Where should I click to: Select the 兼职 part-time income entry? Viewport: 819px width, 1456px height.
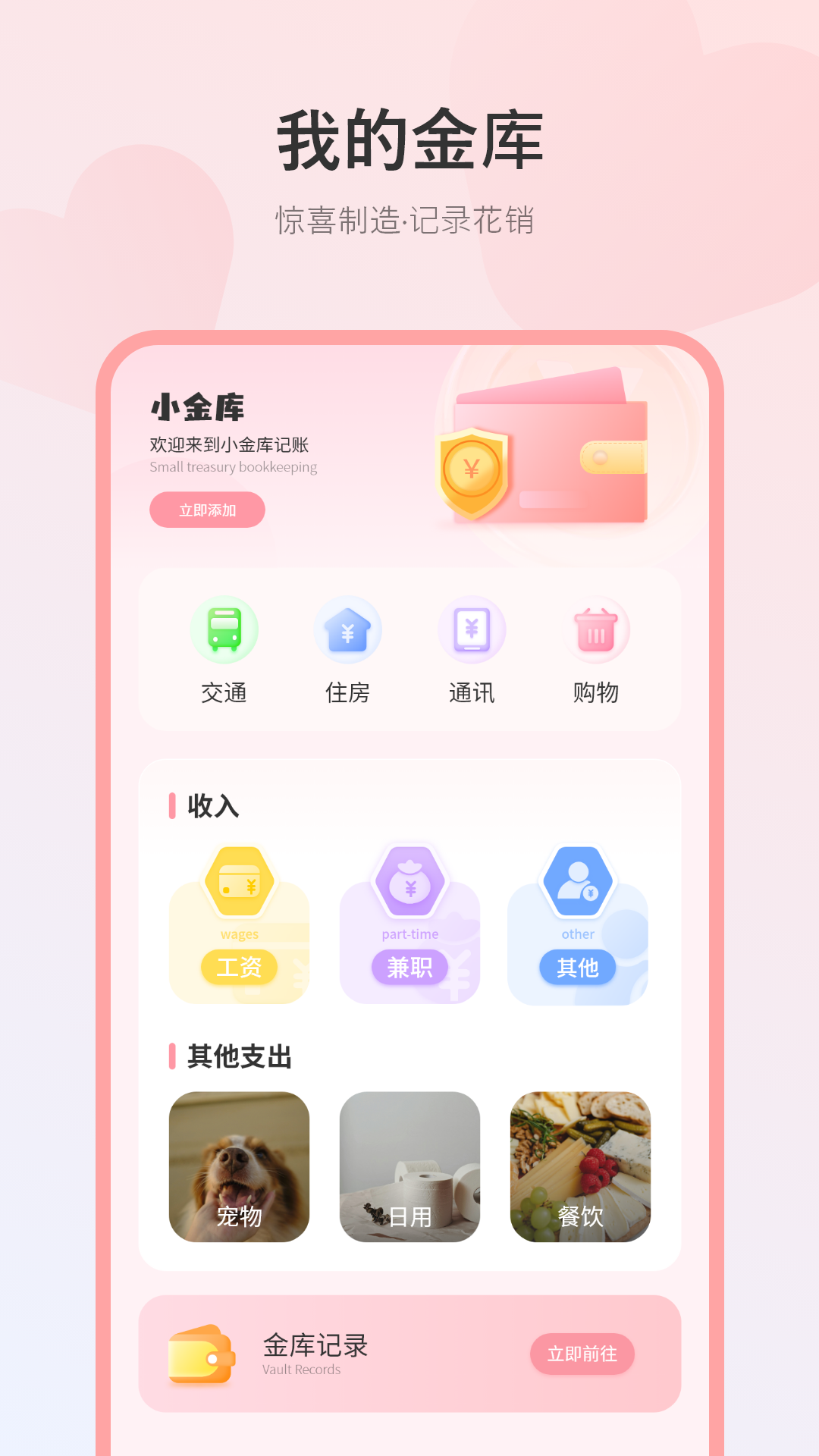409,968
